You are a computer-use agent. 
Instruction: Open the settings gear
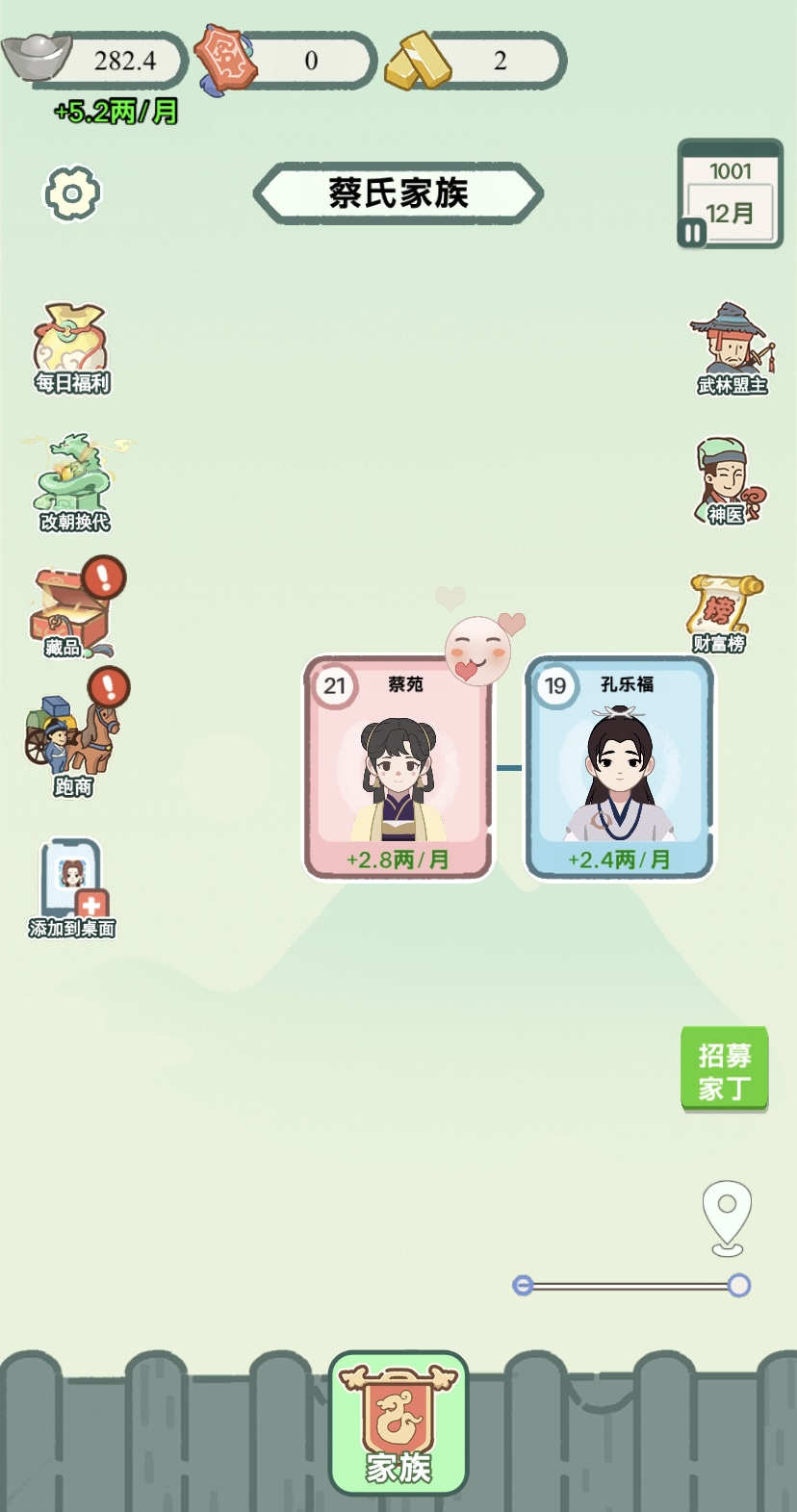pos(72,193)
